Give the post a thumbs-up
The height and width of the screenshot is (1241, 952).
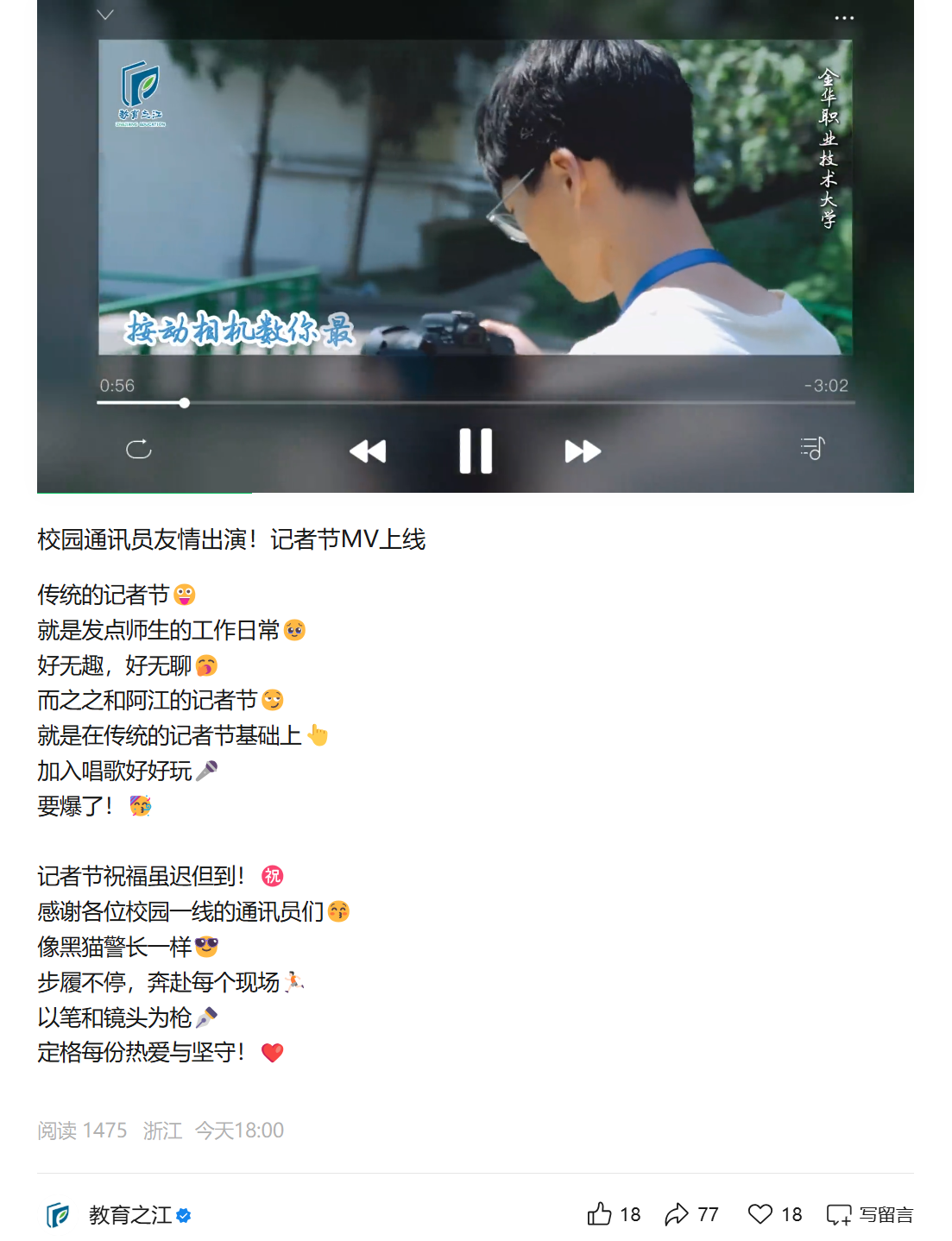coord(600,1214)
